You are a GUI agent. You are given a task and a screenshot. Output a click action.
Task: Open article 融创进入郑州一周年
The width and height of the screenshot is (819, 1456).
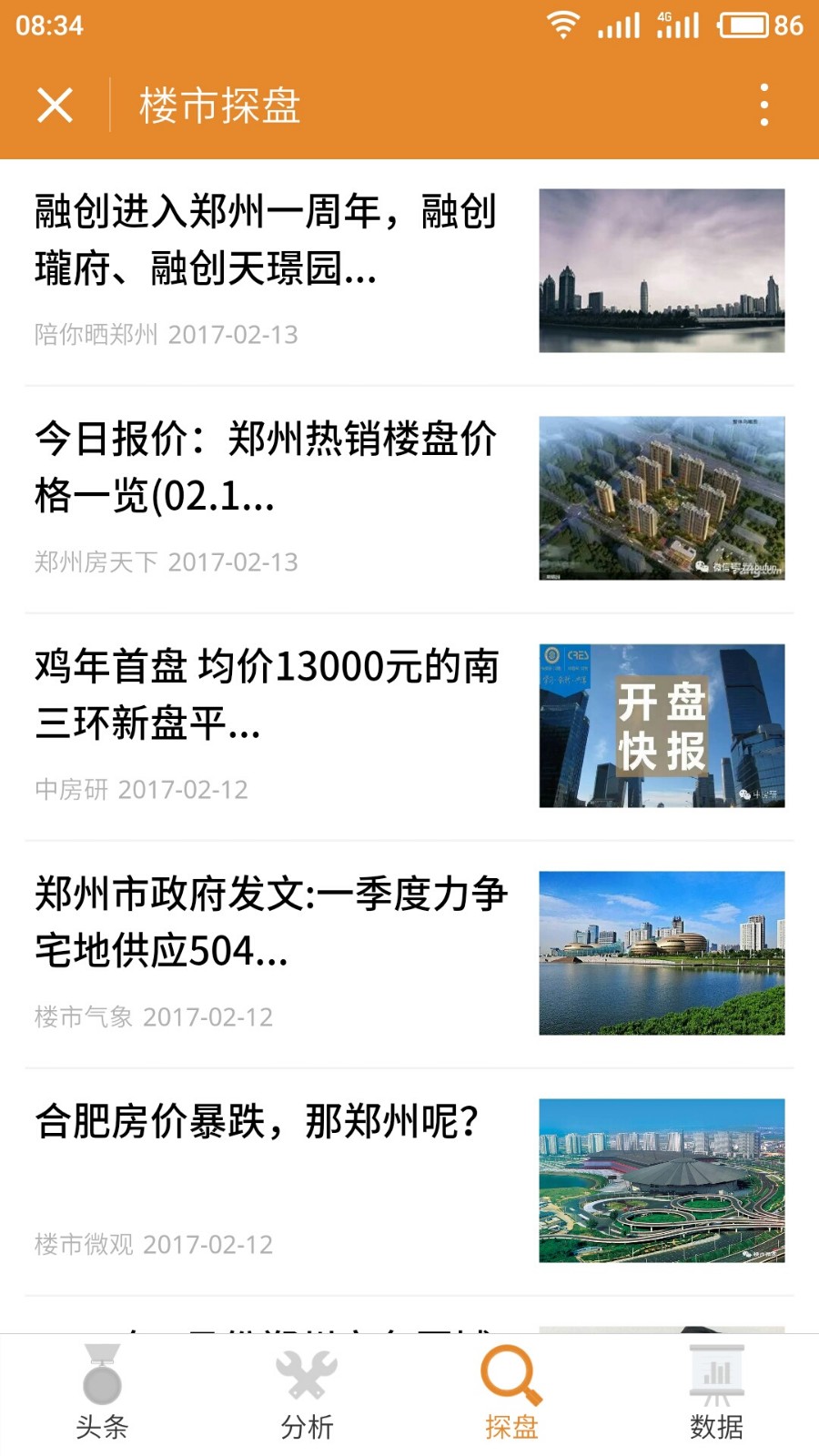[266, 240]
